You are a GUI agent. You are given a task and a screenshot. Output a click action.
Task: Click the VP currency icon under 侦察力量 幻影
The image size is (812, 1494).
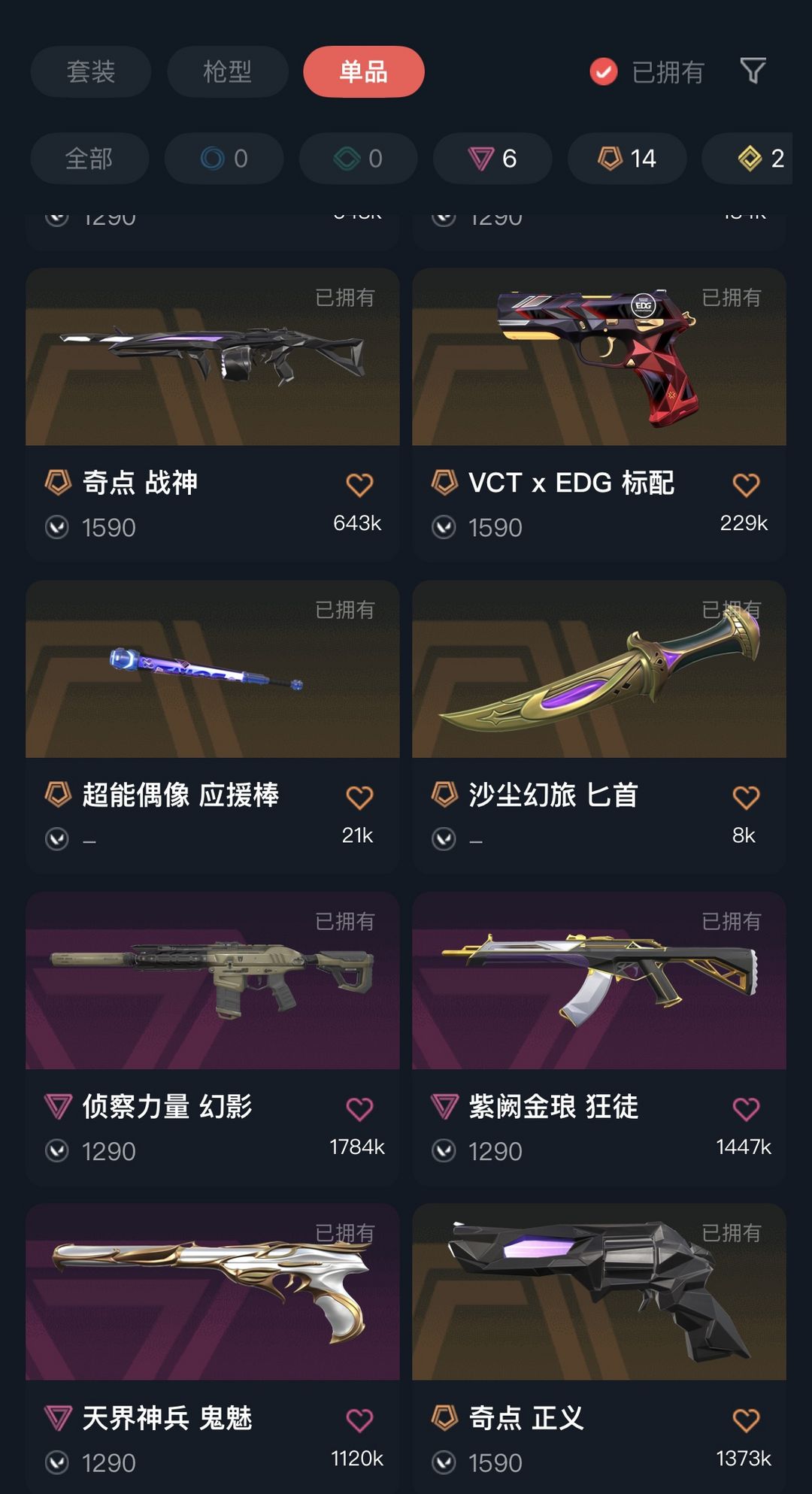57,1151
